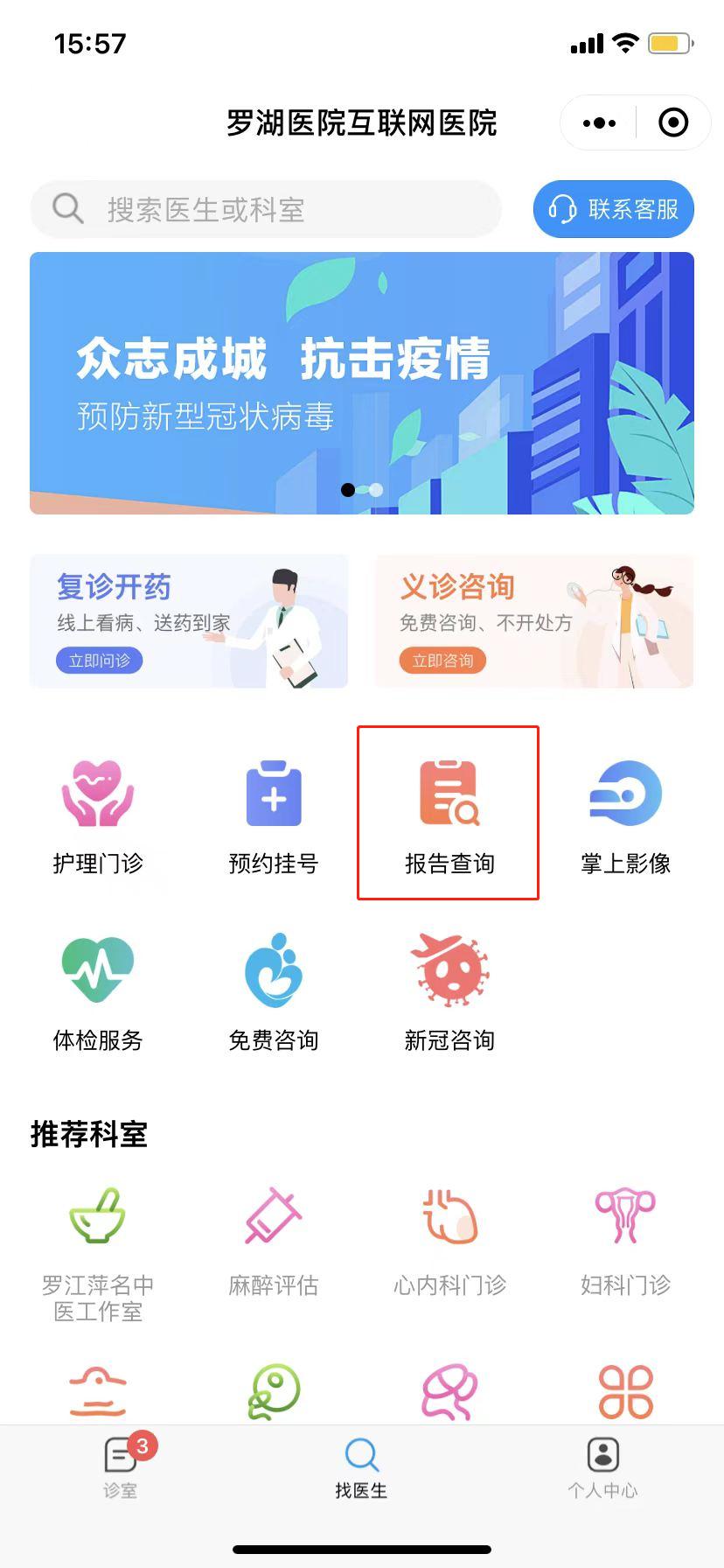Select 预约挂号 to book appointment
724x1568 pixels.
coord(274,815)
